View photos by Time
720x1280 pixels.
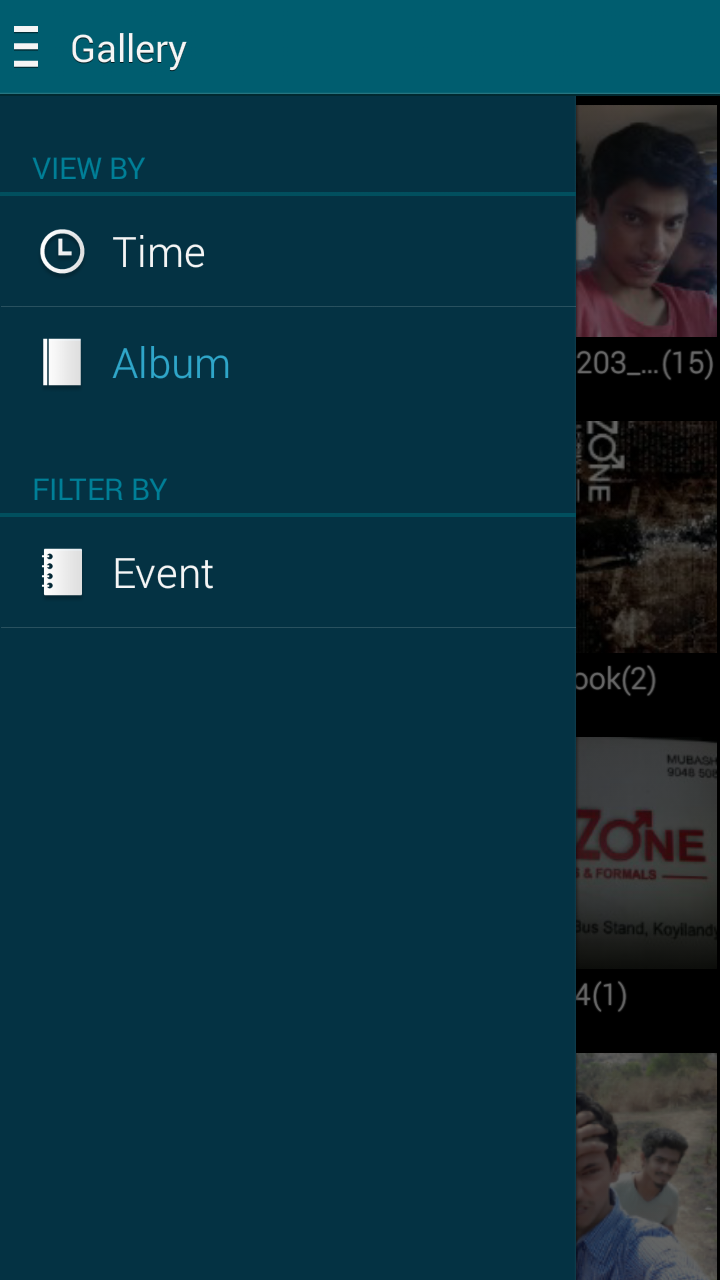tap(287, 252)
